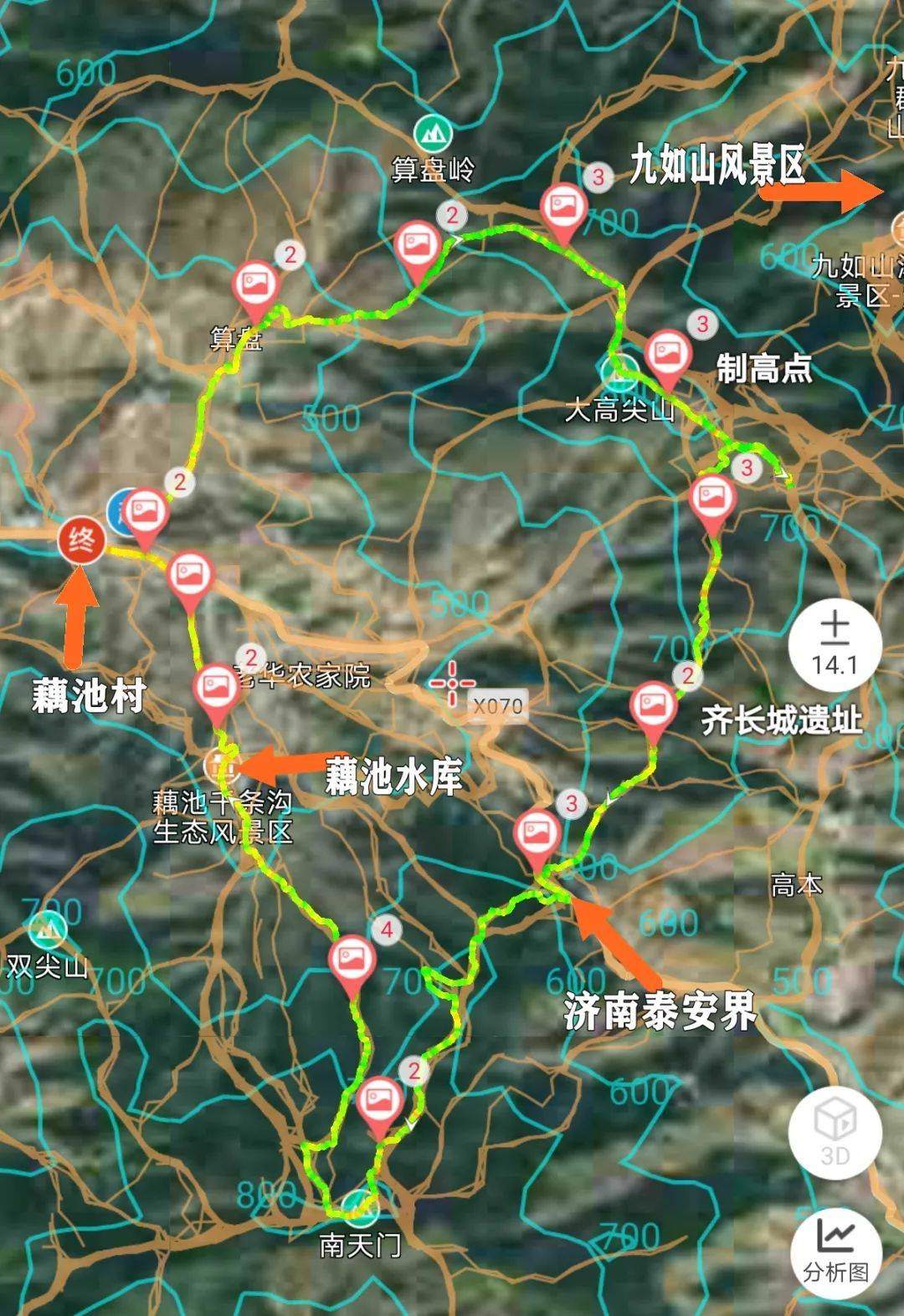This screenshot has width=904, height=1316.
Task: Open the photo marker near 济南泰安界
Action: [x=537, y=833]
